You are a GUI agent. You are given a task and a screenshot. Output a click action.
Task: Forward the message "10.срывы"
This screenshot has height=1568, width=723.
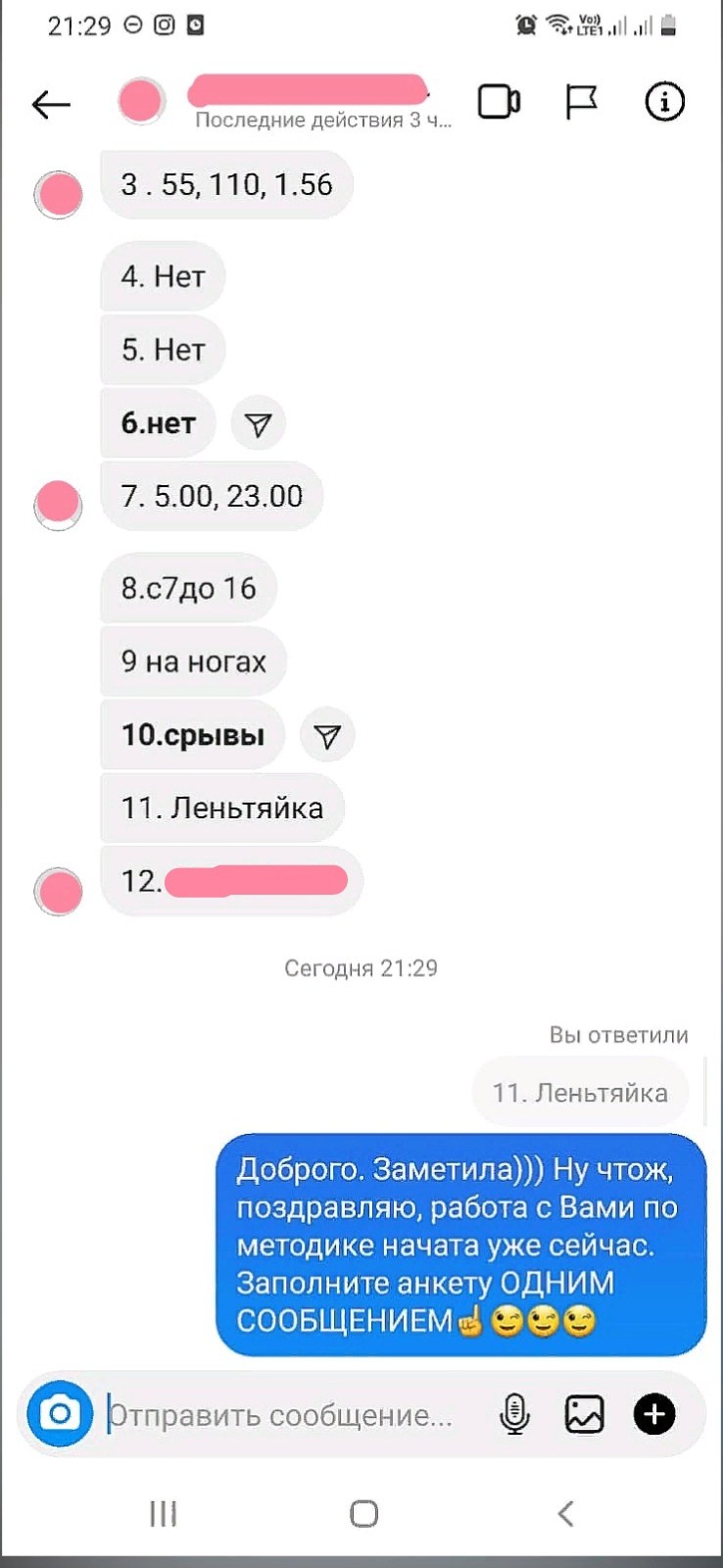[327, 736]
